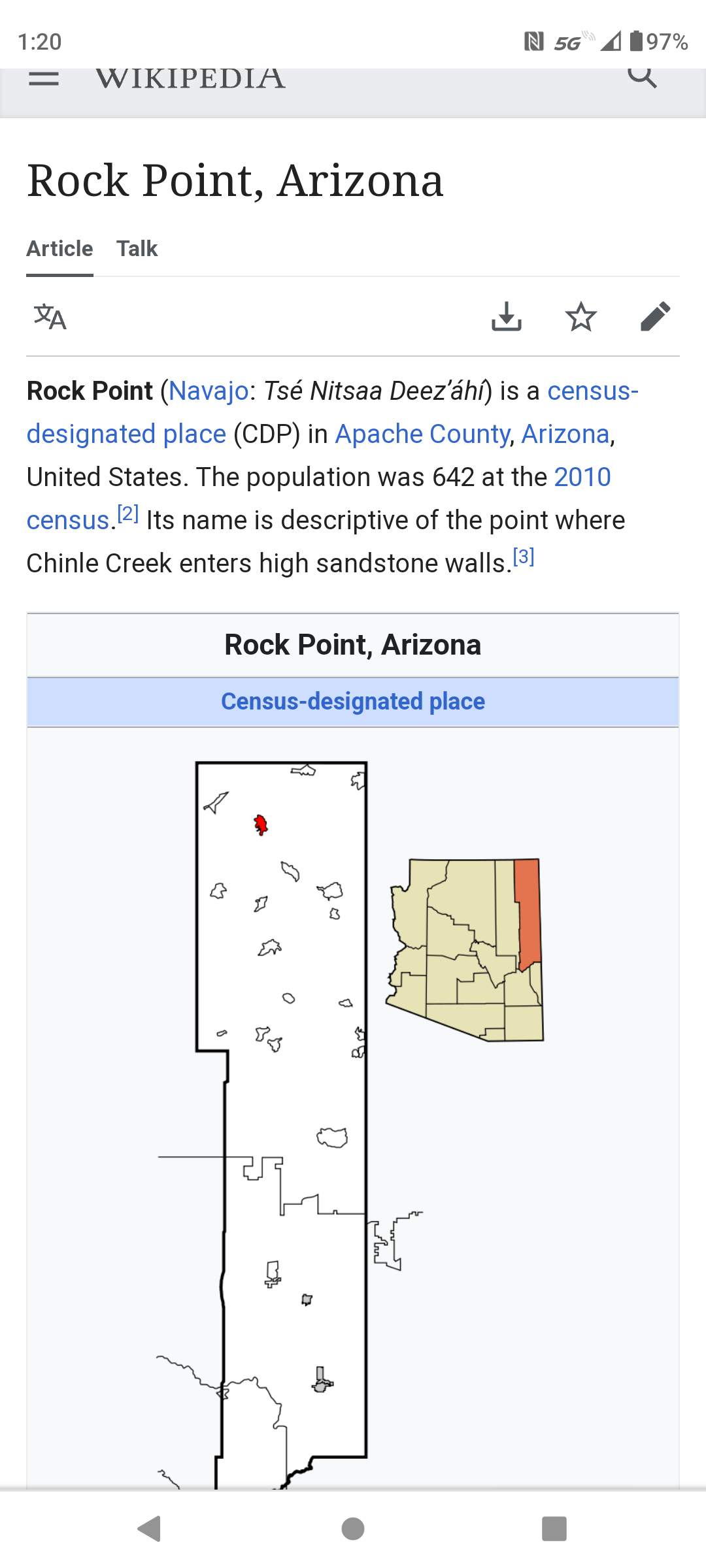Screen dimensions: 706x1568
Task: Edit the article with pencil icon
Action: pos(656,317)
